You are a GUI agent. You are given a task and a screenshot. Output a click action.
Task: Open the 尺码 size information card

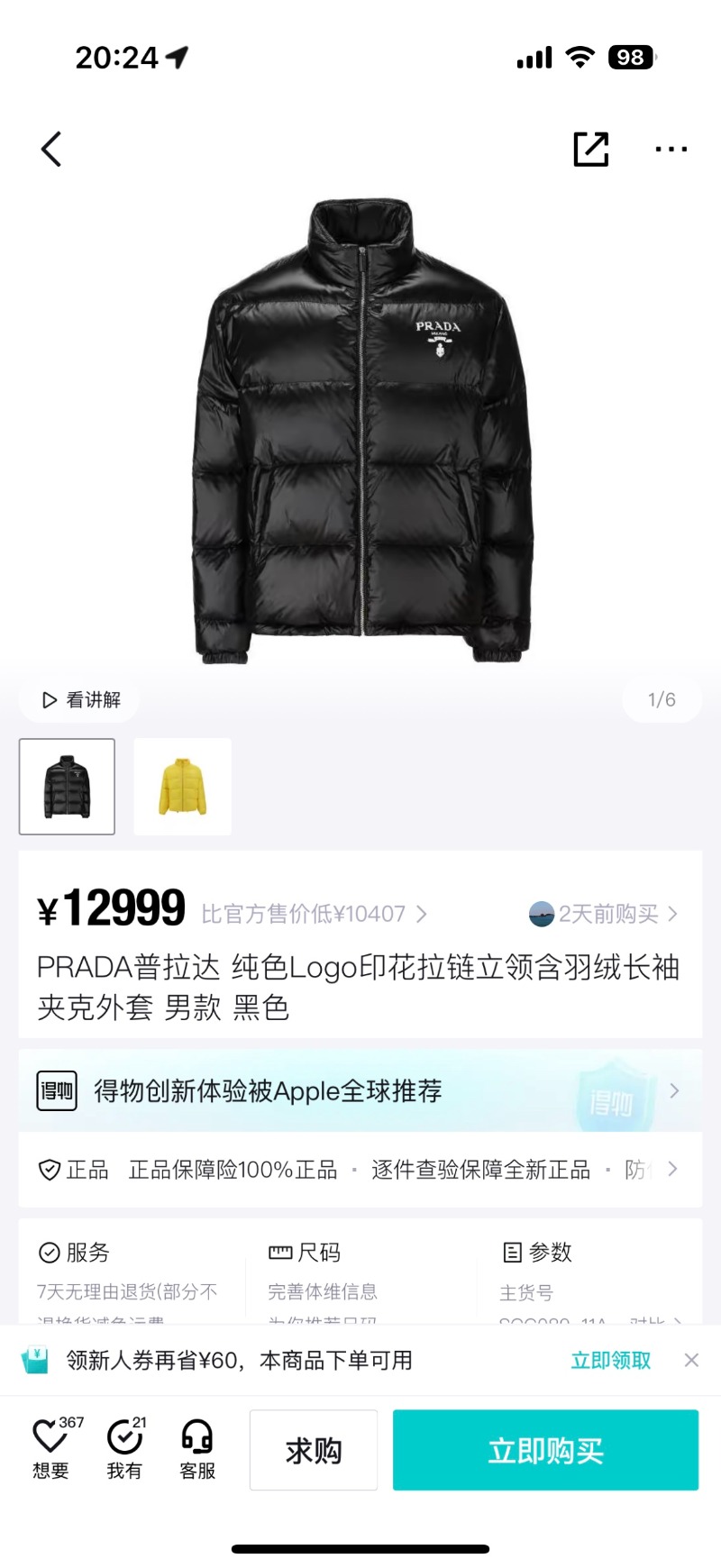click(x=360, y=1272)
